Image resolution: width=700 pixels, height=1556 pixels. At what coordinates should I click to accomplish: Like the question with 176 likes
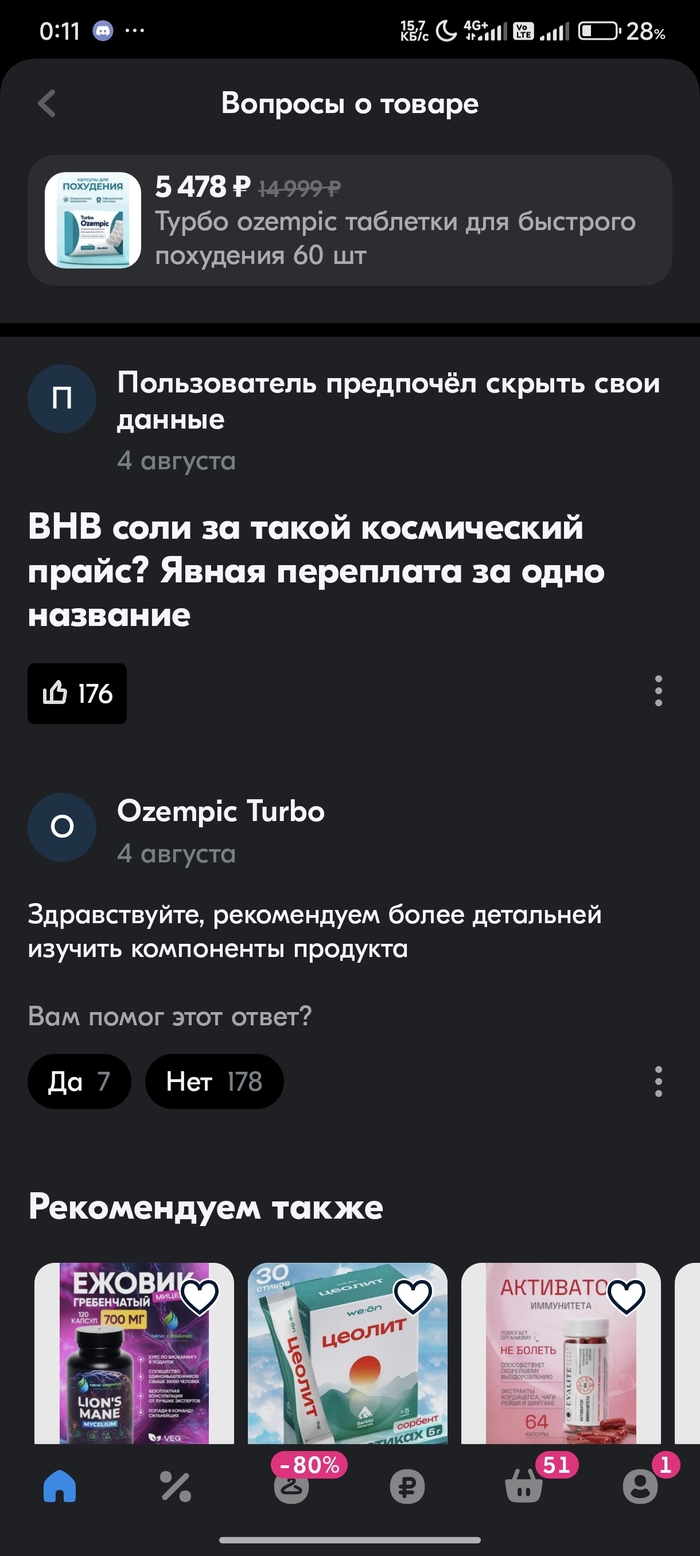(x=77, y=693)
